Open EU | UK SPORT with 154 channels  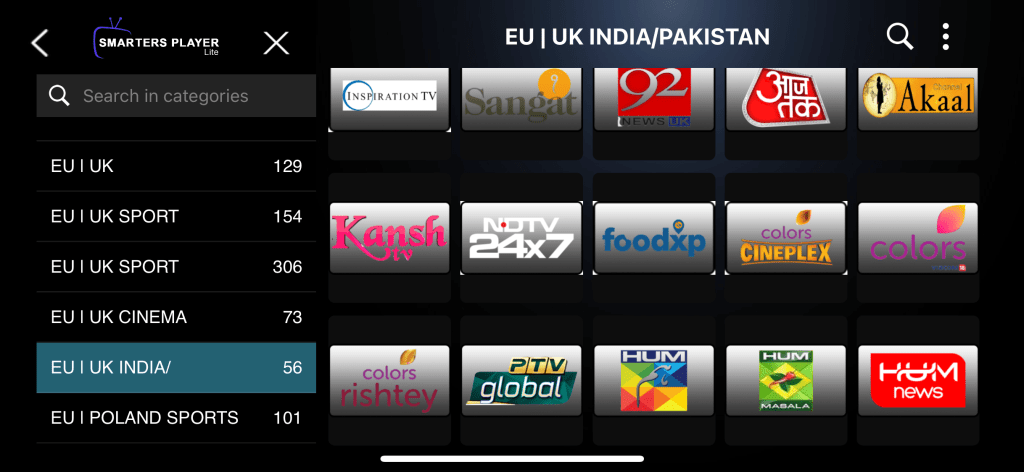[x=176, y=216]
